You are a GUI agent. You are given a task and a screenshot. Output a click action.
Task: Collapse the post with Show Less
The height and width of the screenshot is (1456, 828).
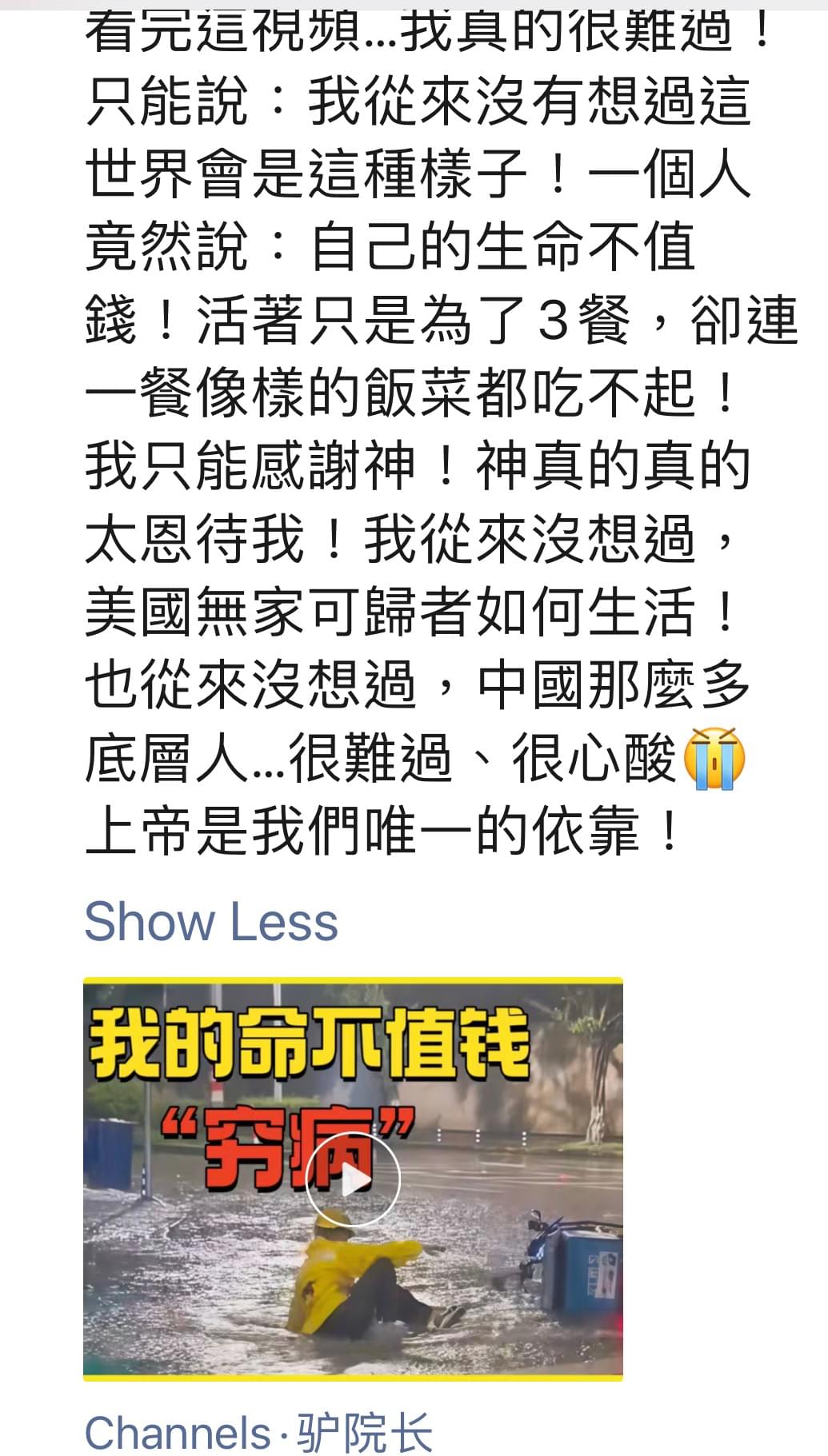pyautogui.click(x=211, y=922)
